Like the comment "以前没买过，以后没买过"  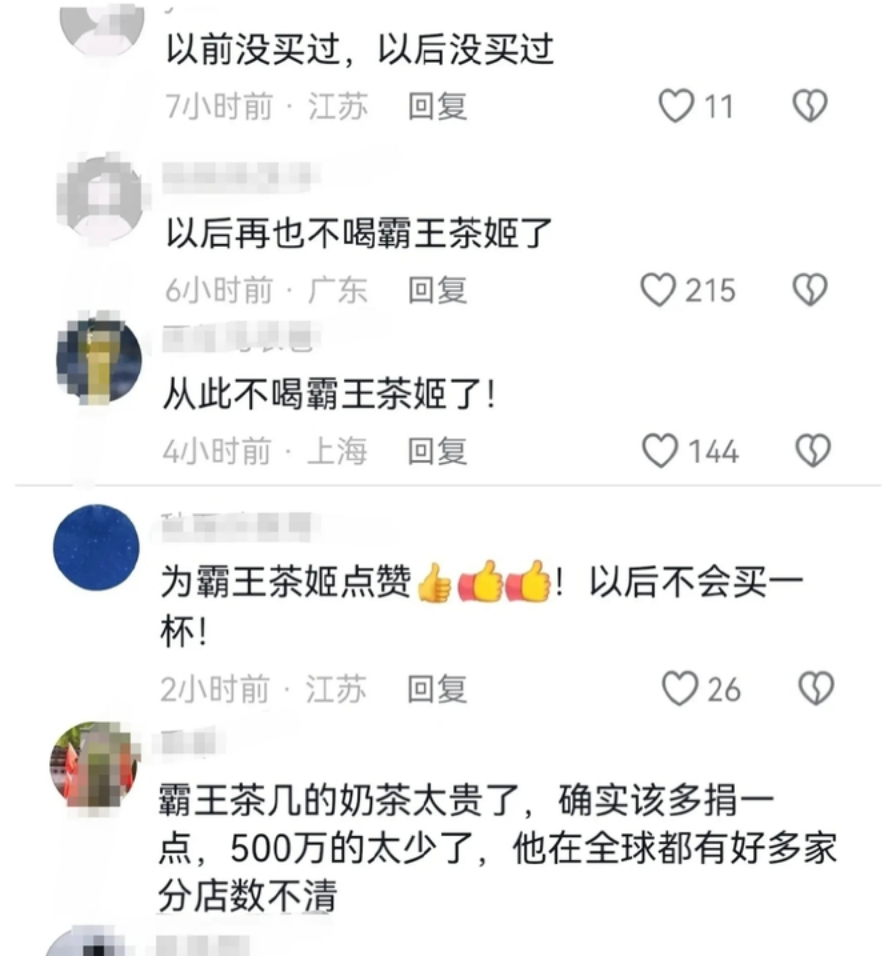677,106
